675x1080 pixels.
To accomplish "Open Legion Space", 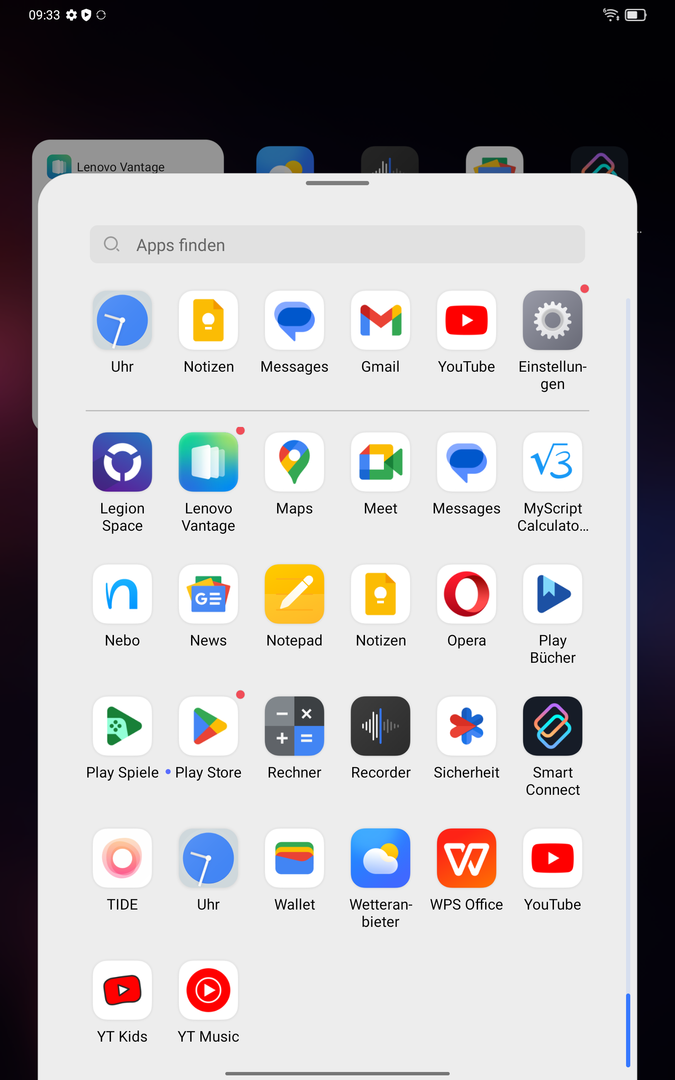I will (x=122, y=463).
